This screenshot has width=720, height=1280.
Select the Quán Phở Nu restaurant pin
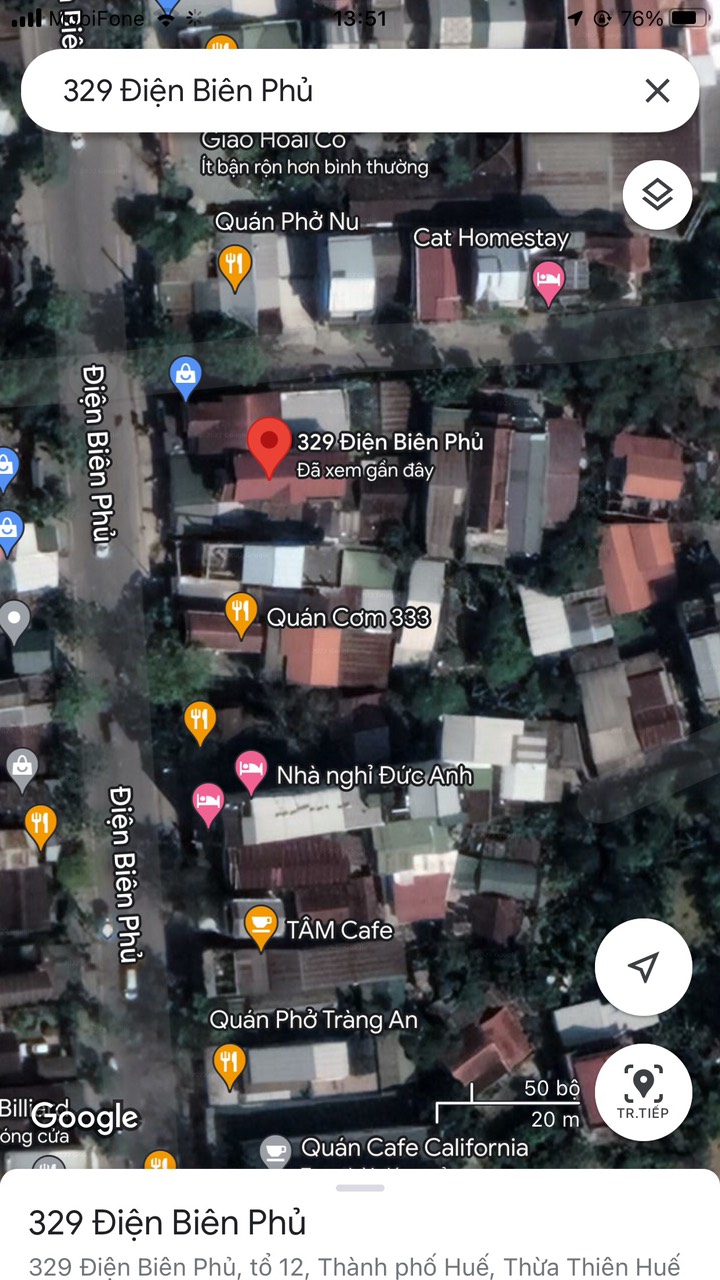(234, 266)
